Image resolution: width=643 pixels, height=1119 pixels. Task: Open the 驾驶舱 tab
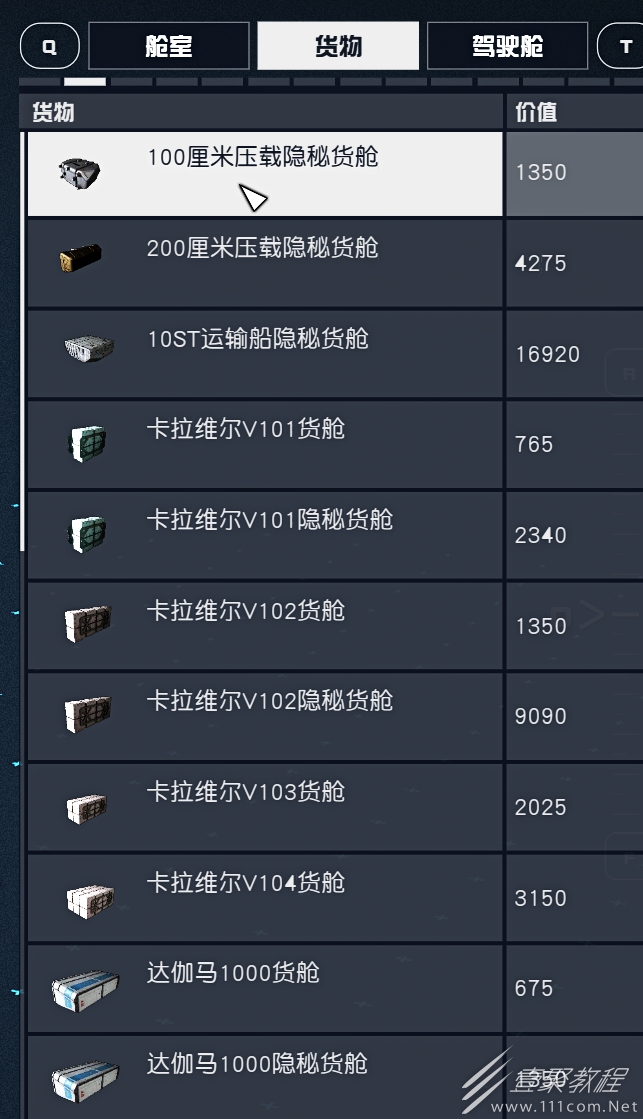tap(507, 46)
